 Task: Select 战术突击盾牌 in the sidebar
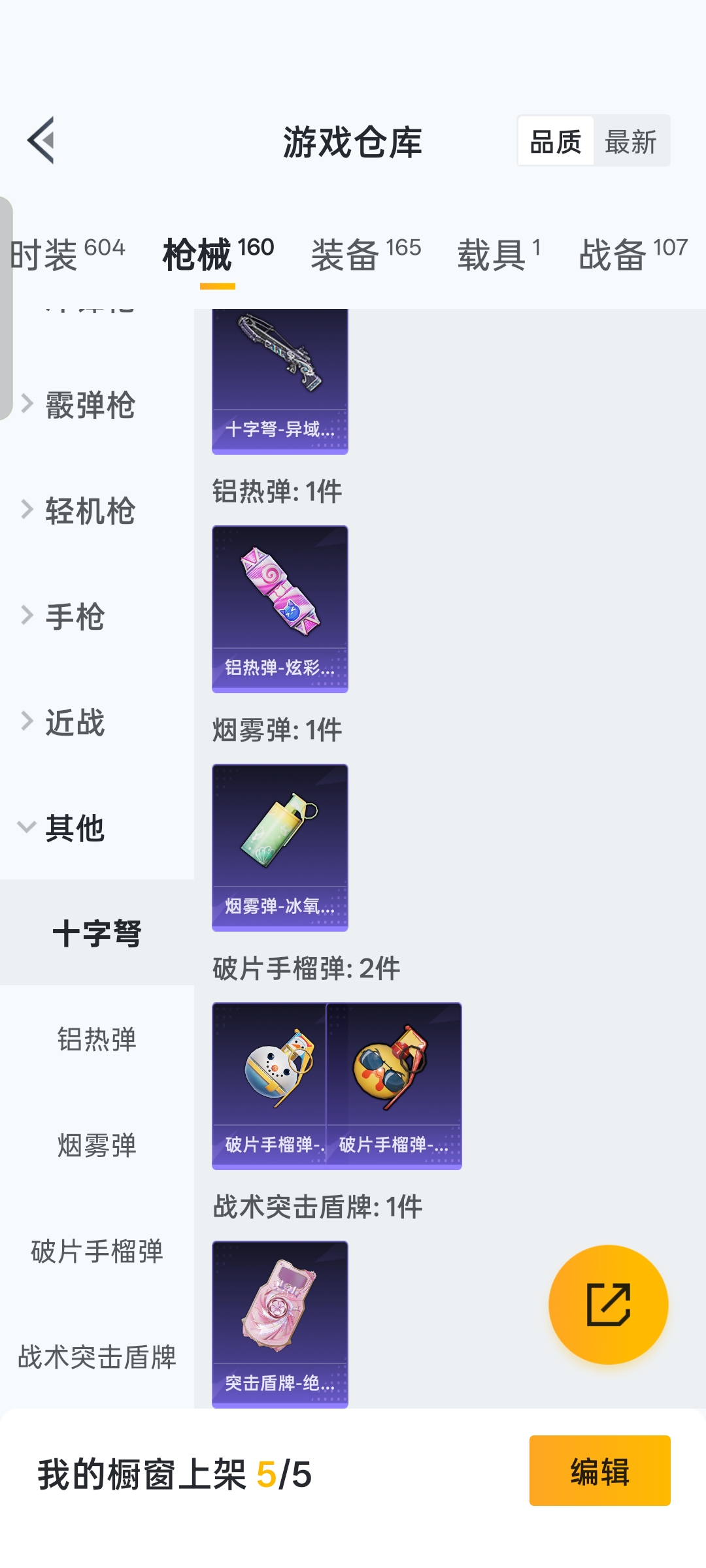(x=97, y=1358)
